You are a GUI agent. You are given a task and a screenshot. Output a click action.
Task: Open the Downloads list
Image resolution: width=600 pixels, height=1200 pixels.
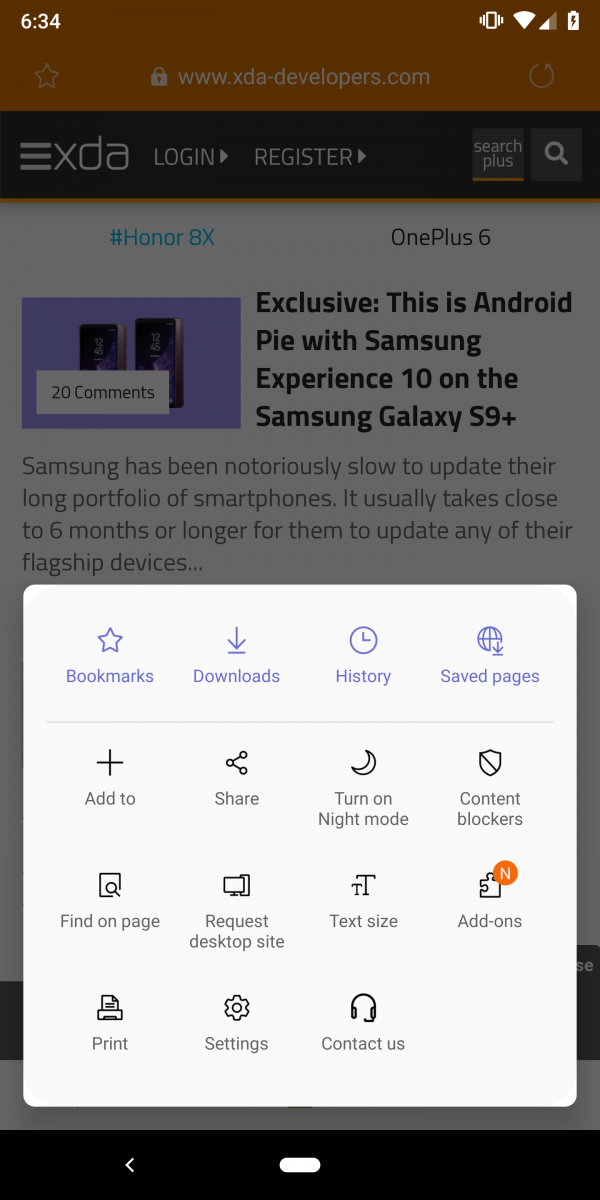pyautogui.click(x=236, y=656)
